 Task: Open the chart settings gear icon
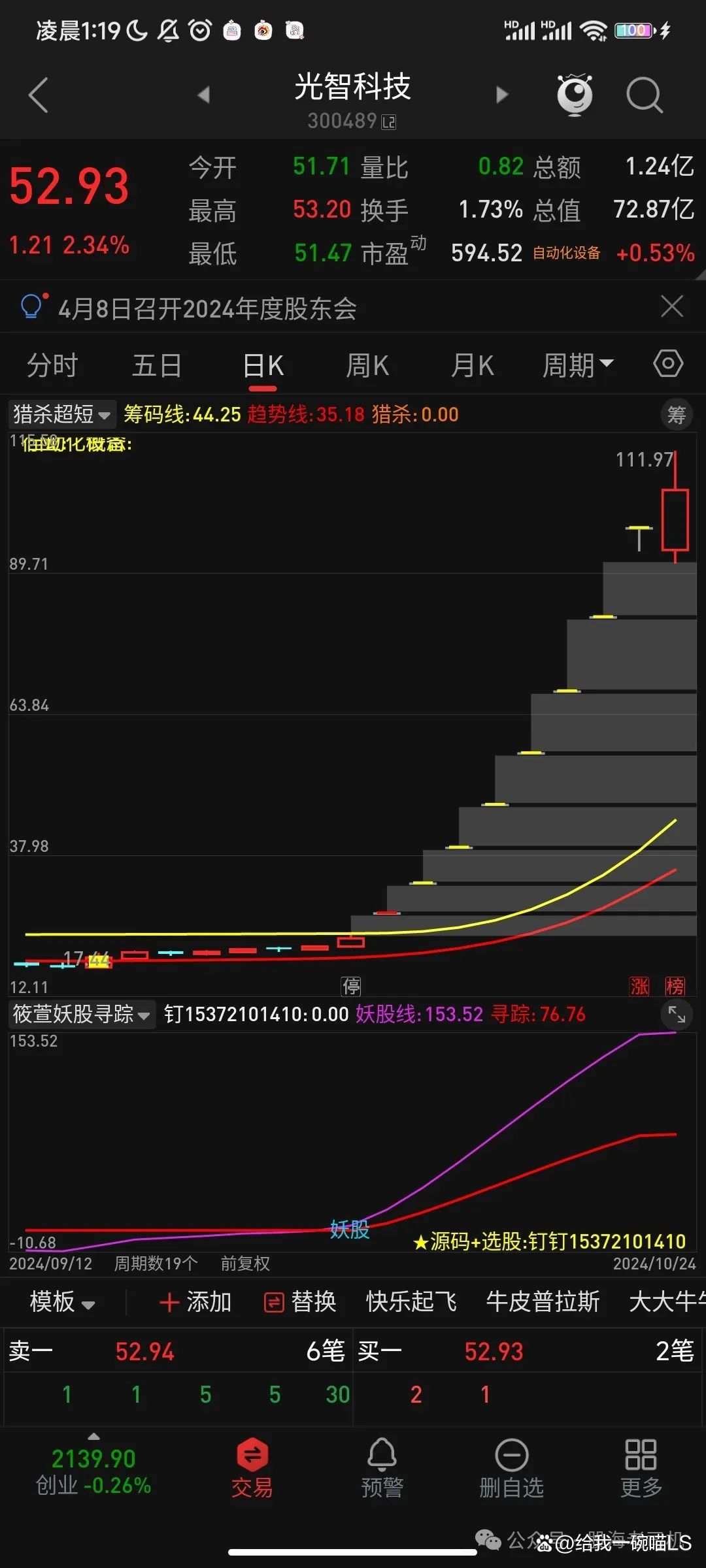pyautogui.click(x=667, y=364)
